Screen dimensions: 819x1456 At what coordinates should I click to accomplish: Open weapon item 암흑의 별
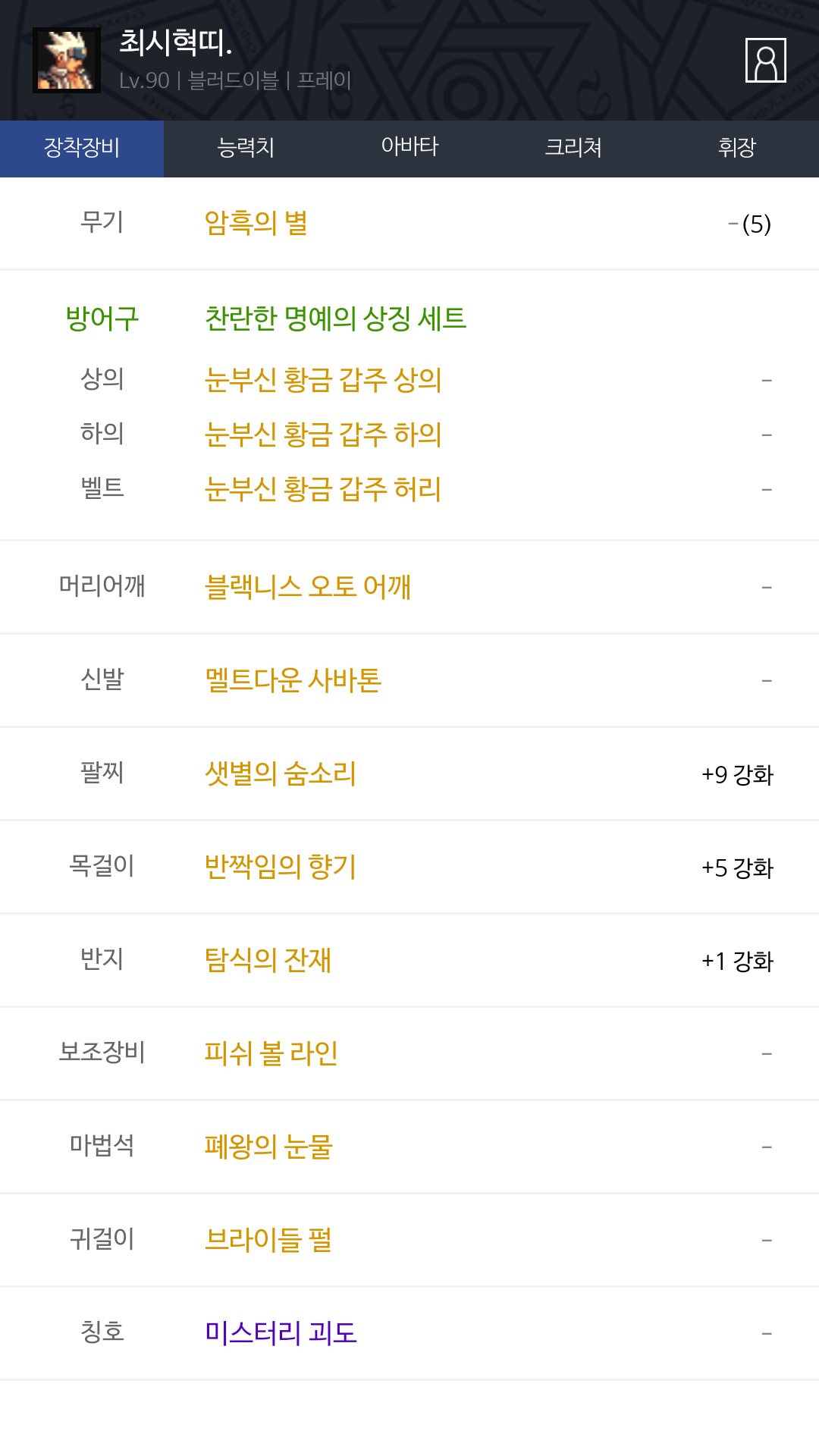(256, 224)
